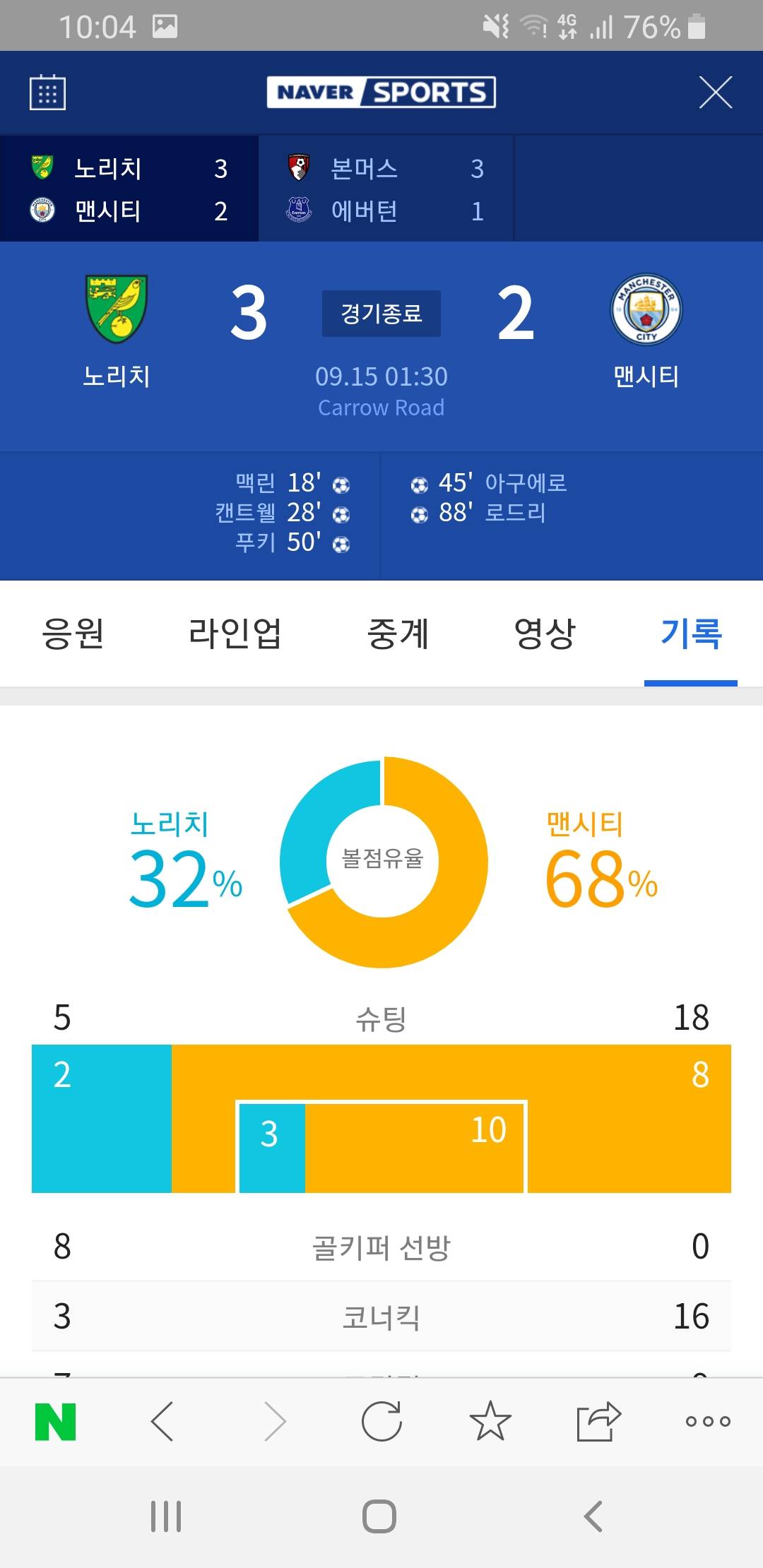Reload the current page
Screen dimensions: 763x1568
click(x=381, y=1422)
